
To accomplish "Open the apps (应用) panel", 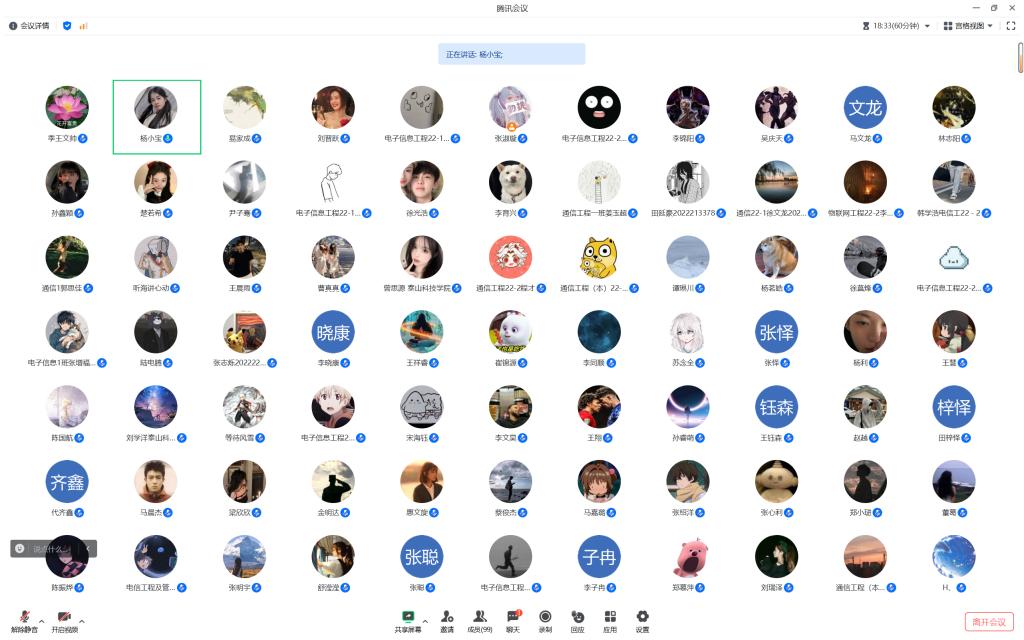I will click(x=610, y=620).
